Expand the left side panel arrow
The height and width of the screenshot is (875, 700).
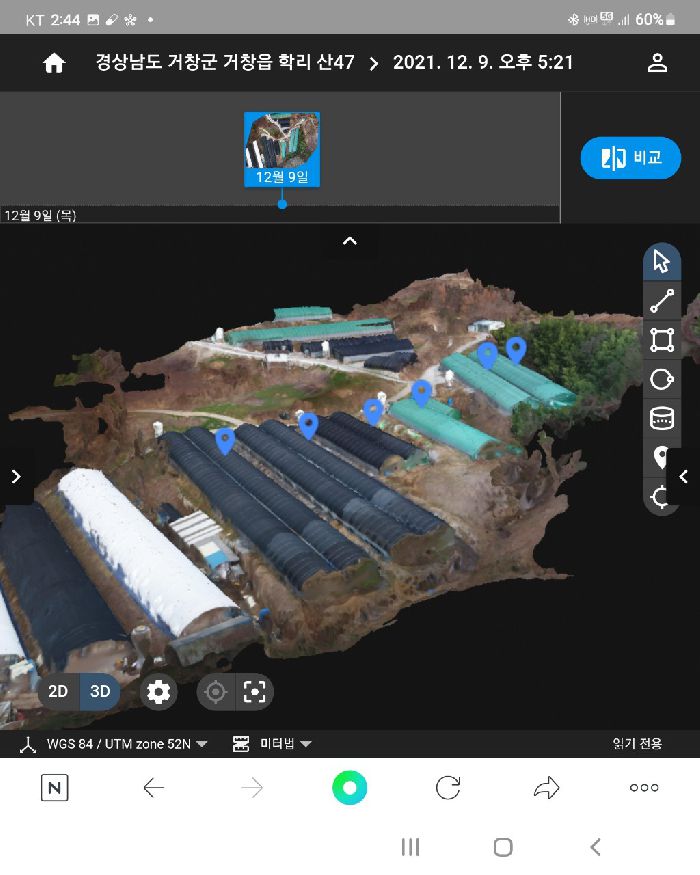(15, 476)
